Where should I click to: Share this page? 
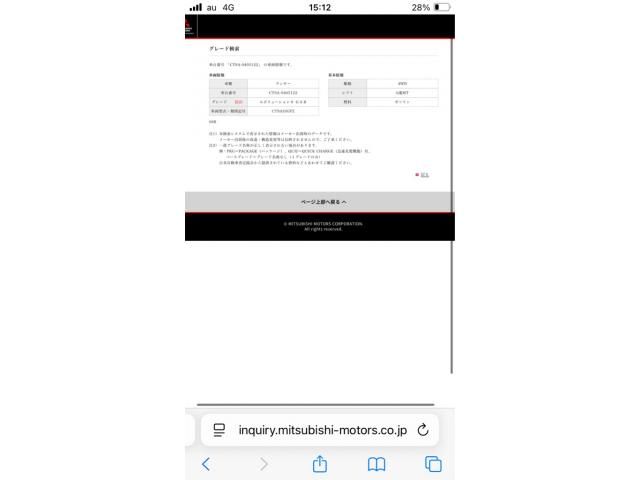pos(320,464)
